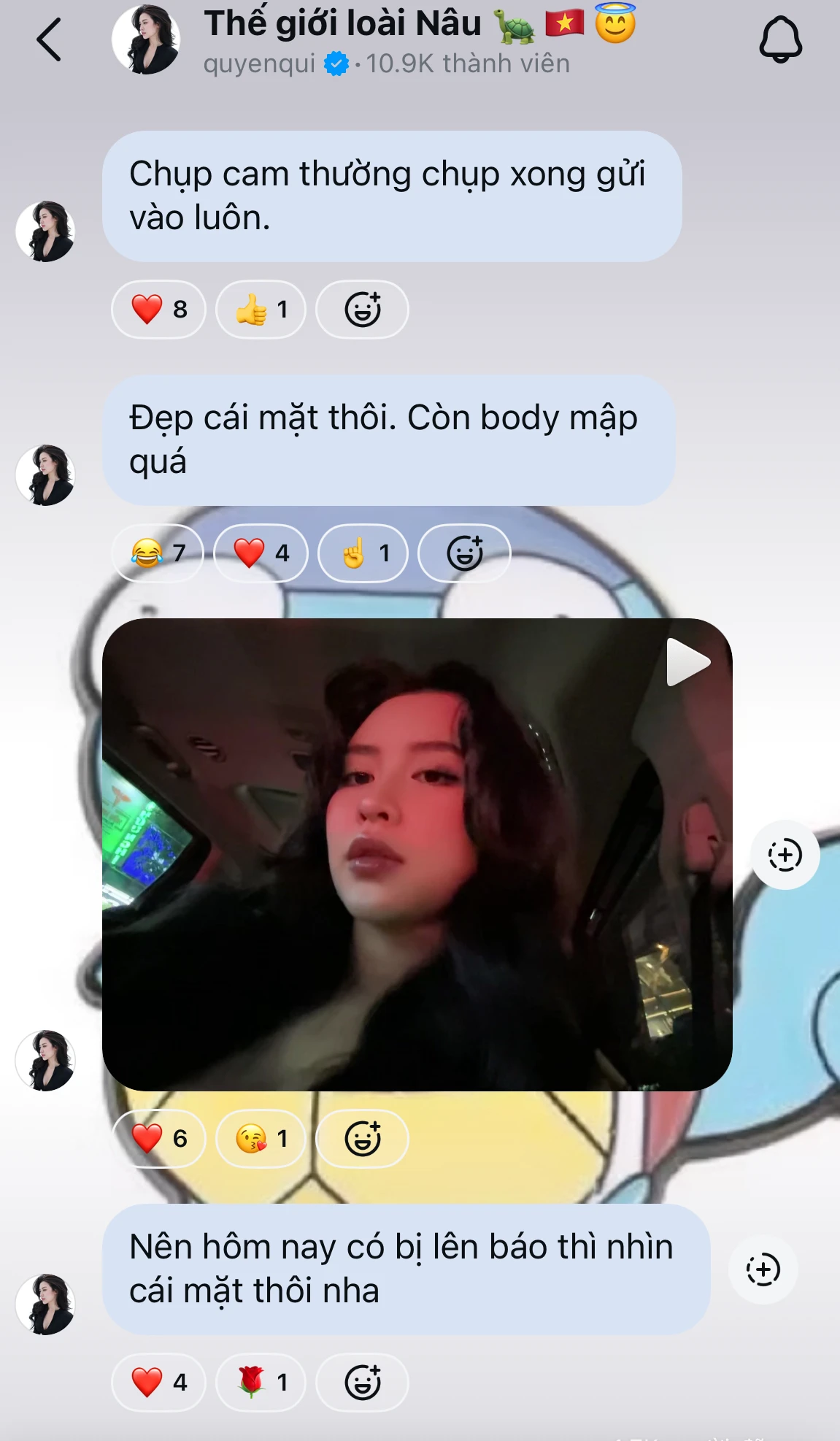Tap the heart reaction with 6 under the video

[158, 1139]
